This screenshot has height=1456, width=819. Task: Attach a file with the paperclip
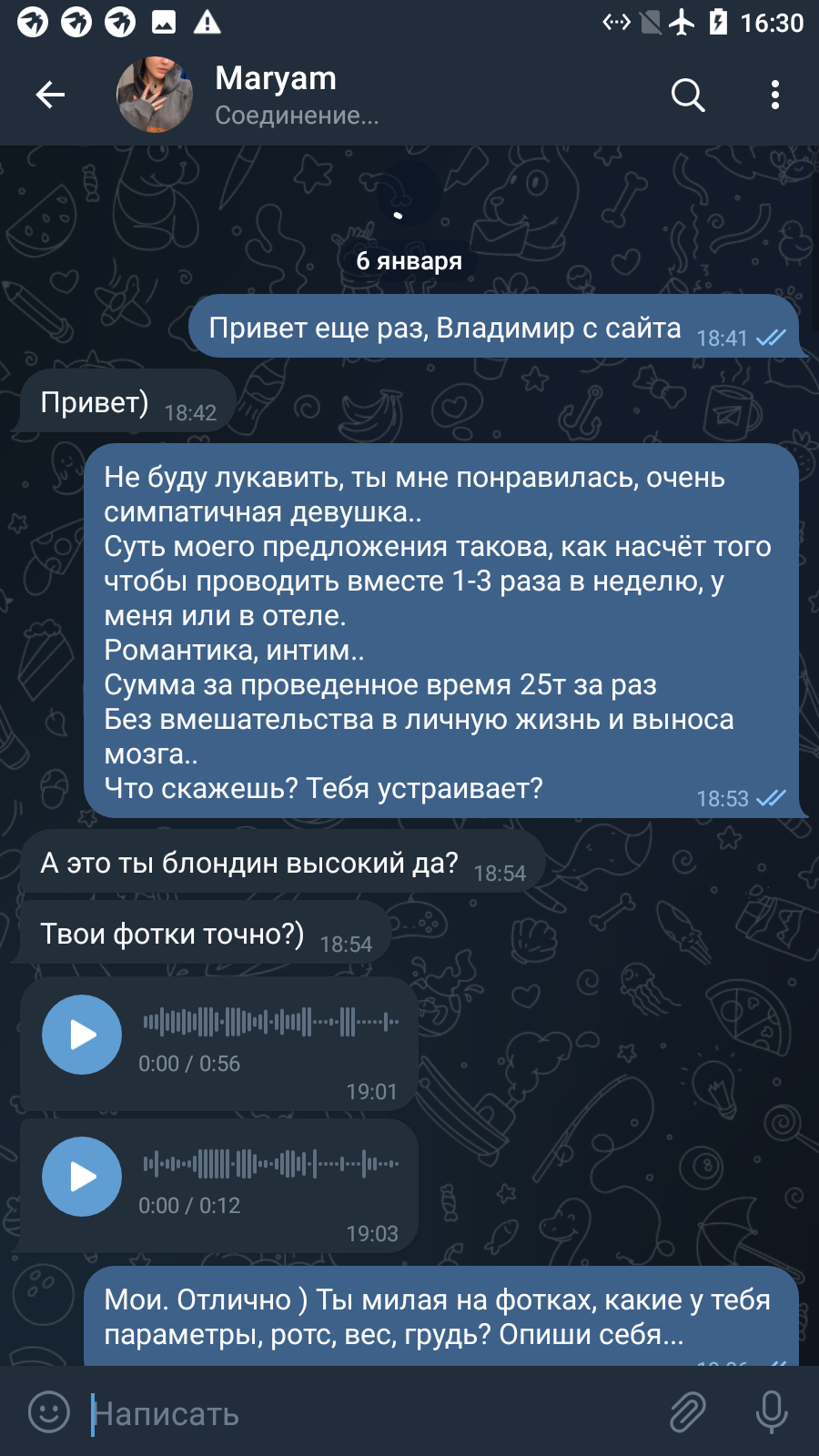click(x=688, y=1412)
